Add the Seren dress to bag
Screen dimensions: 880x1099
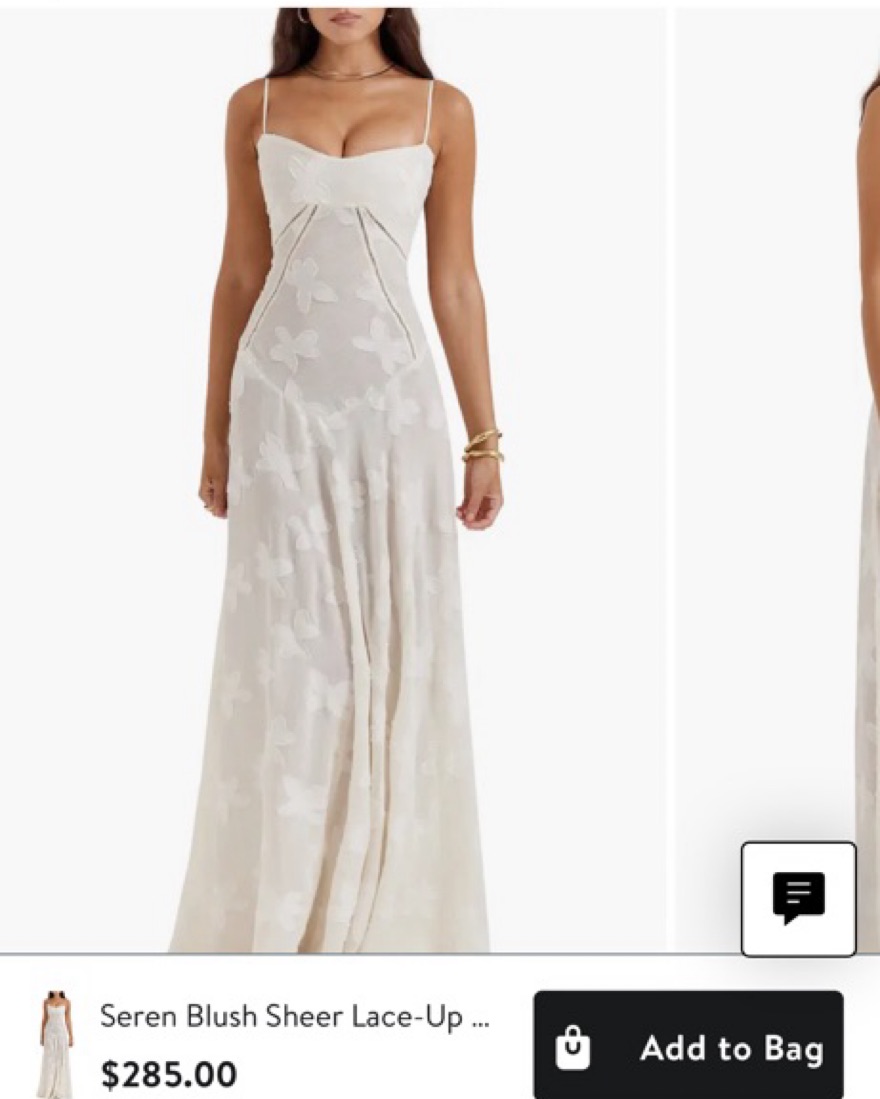pos(688,1046)
